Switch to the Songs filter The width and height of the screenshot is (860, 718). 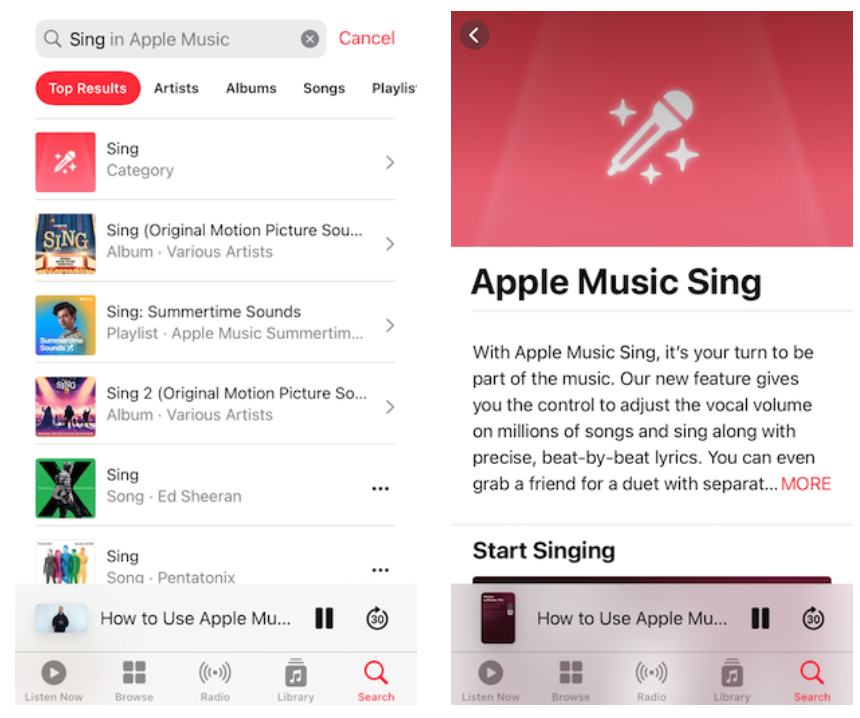click(324, 88)
